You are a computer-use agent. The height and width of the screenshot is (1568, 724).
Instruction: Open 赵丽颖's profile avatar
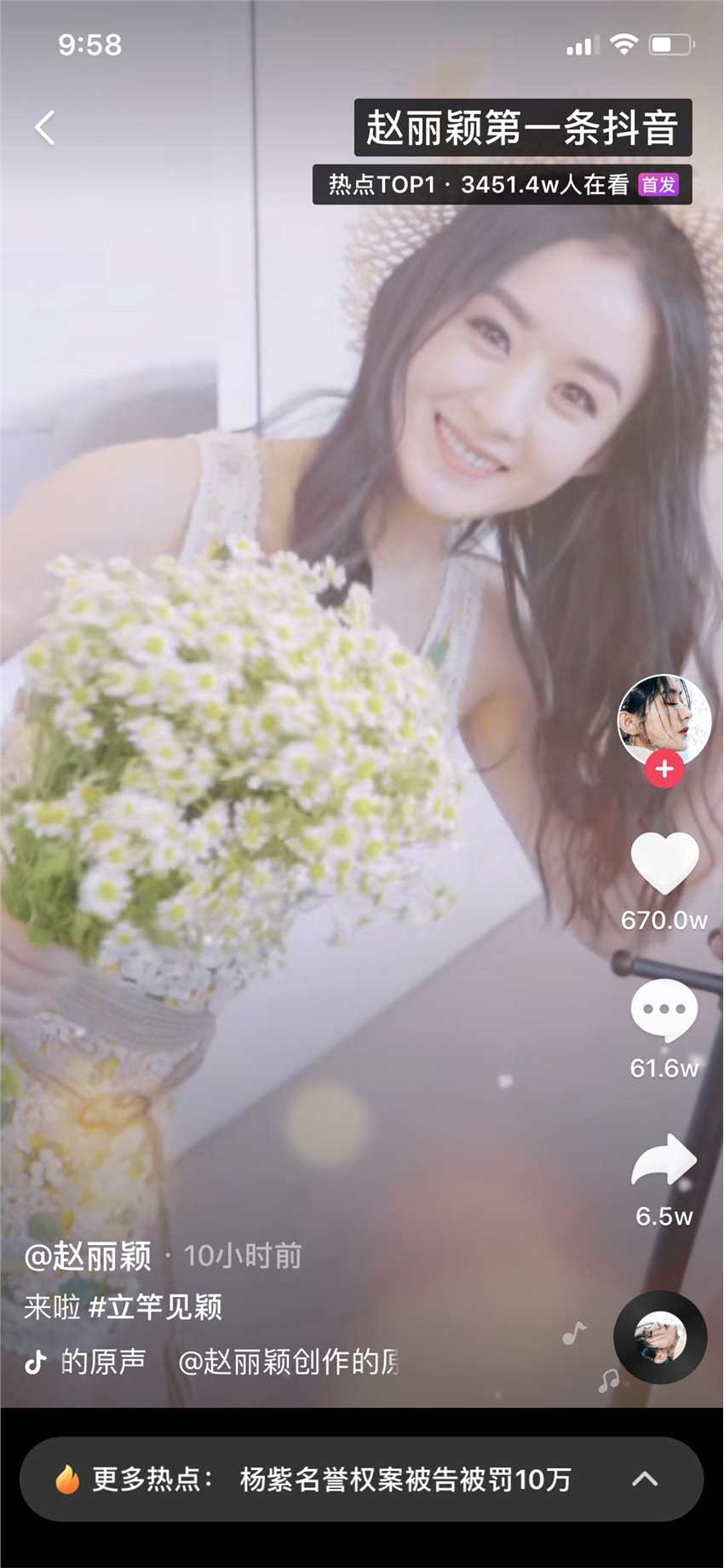click(x=664, y=718)
